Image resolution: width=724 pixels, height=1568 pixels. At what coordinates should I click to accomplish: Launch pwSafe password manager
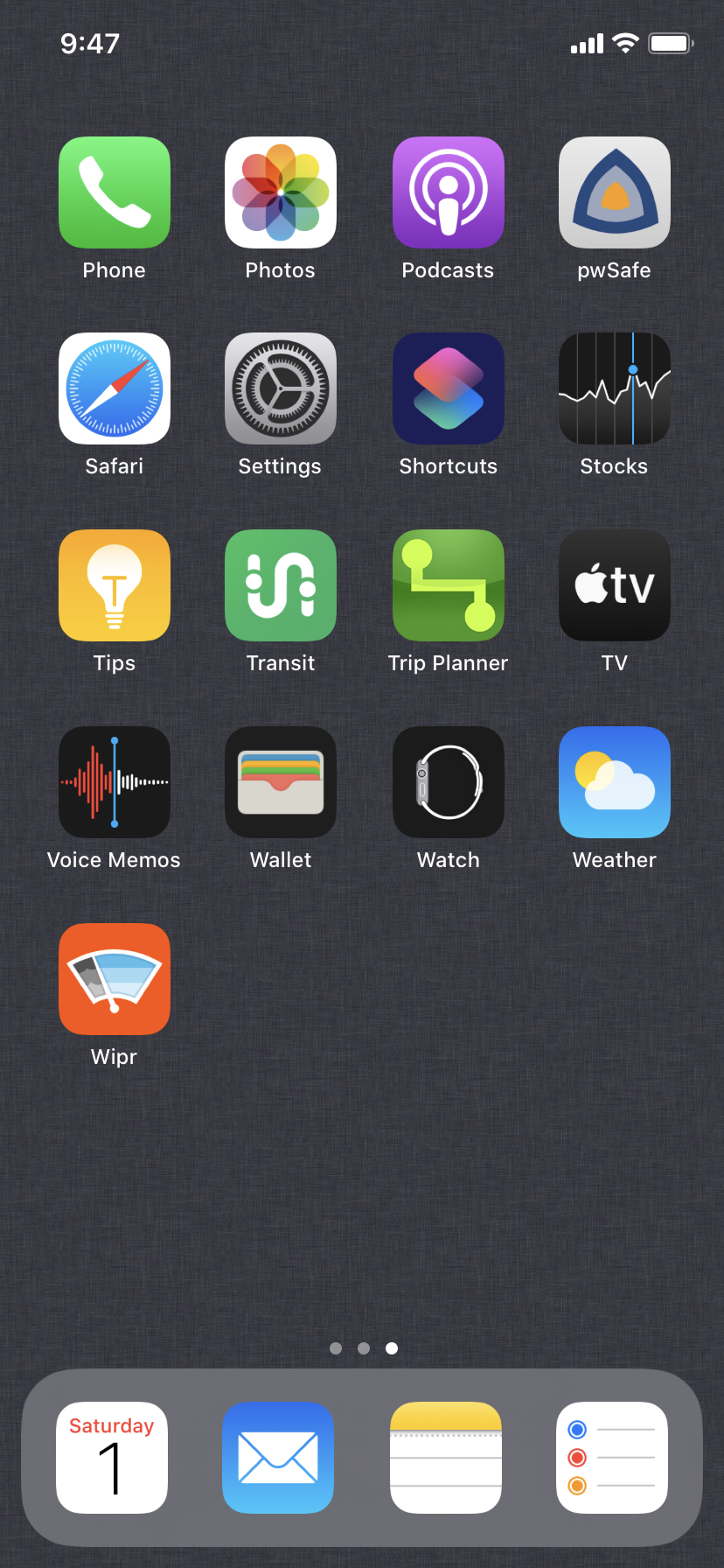(615, 192)
